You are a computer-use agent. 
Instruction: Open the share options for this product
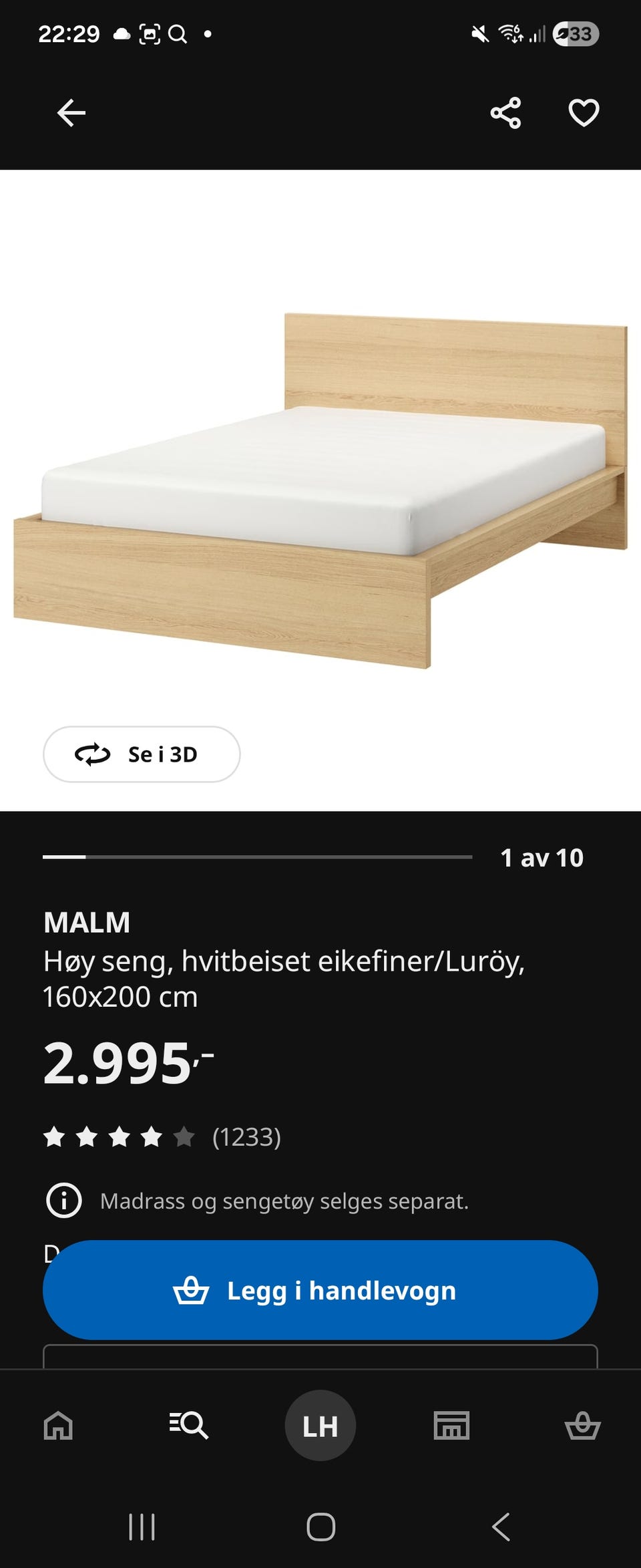point(505,112)
